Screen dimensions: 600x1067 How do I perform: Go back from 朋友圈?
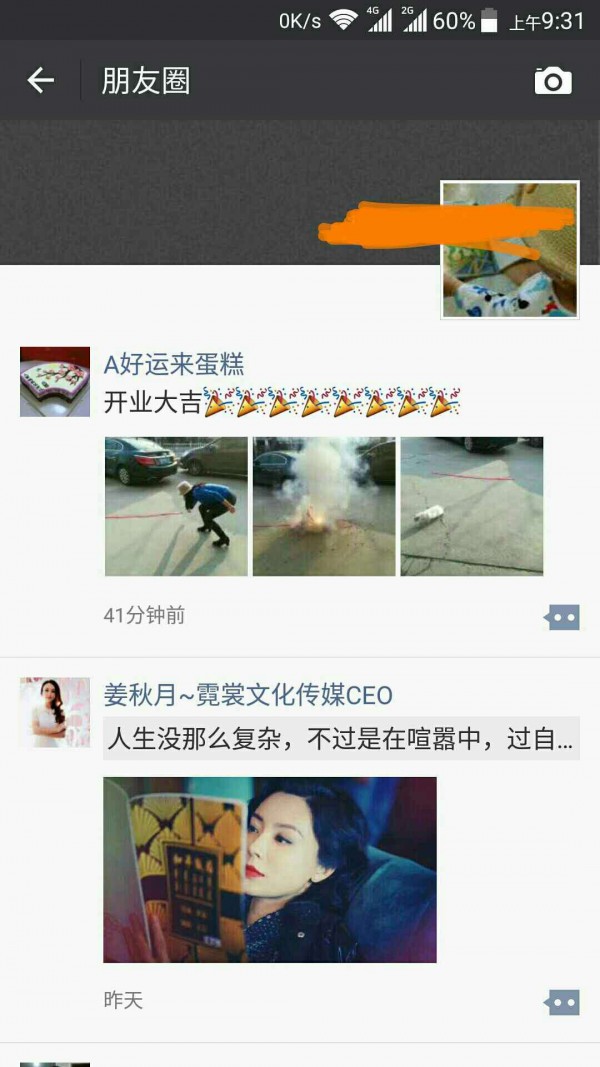coord(40,81)
